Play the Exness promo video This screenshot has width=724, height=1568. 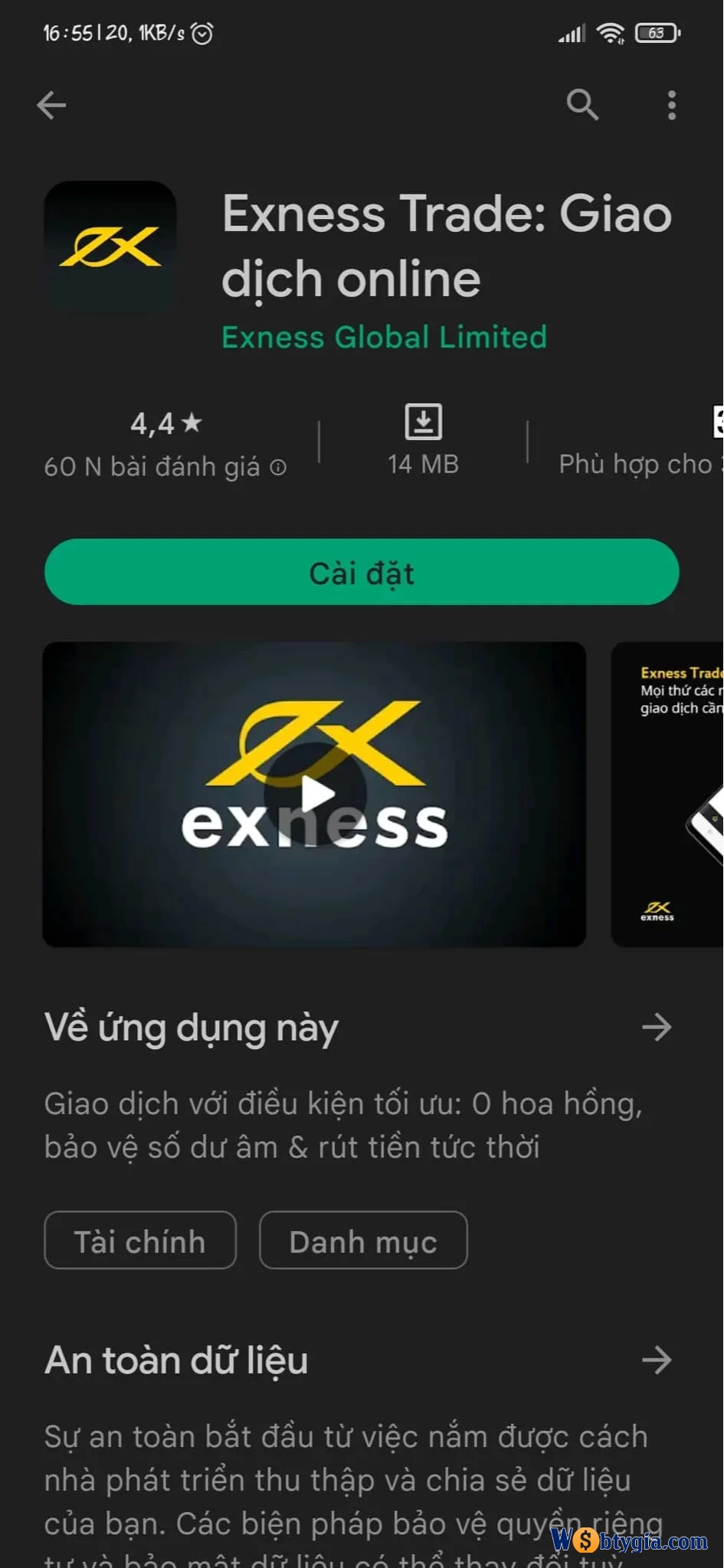coord(315,794)
